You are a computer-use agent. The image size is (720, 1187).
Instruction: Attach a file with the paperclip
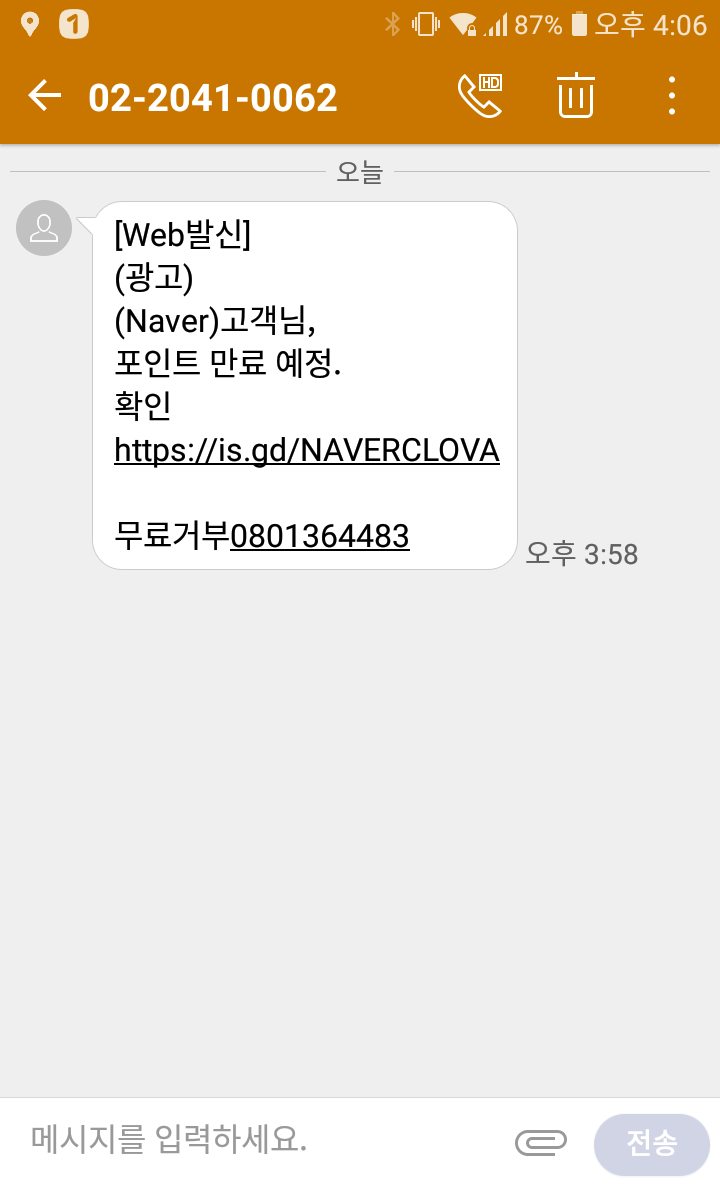[x=541, y=1142]
